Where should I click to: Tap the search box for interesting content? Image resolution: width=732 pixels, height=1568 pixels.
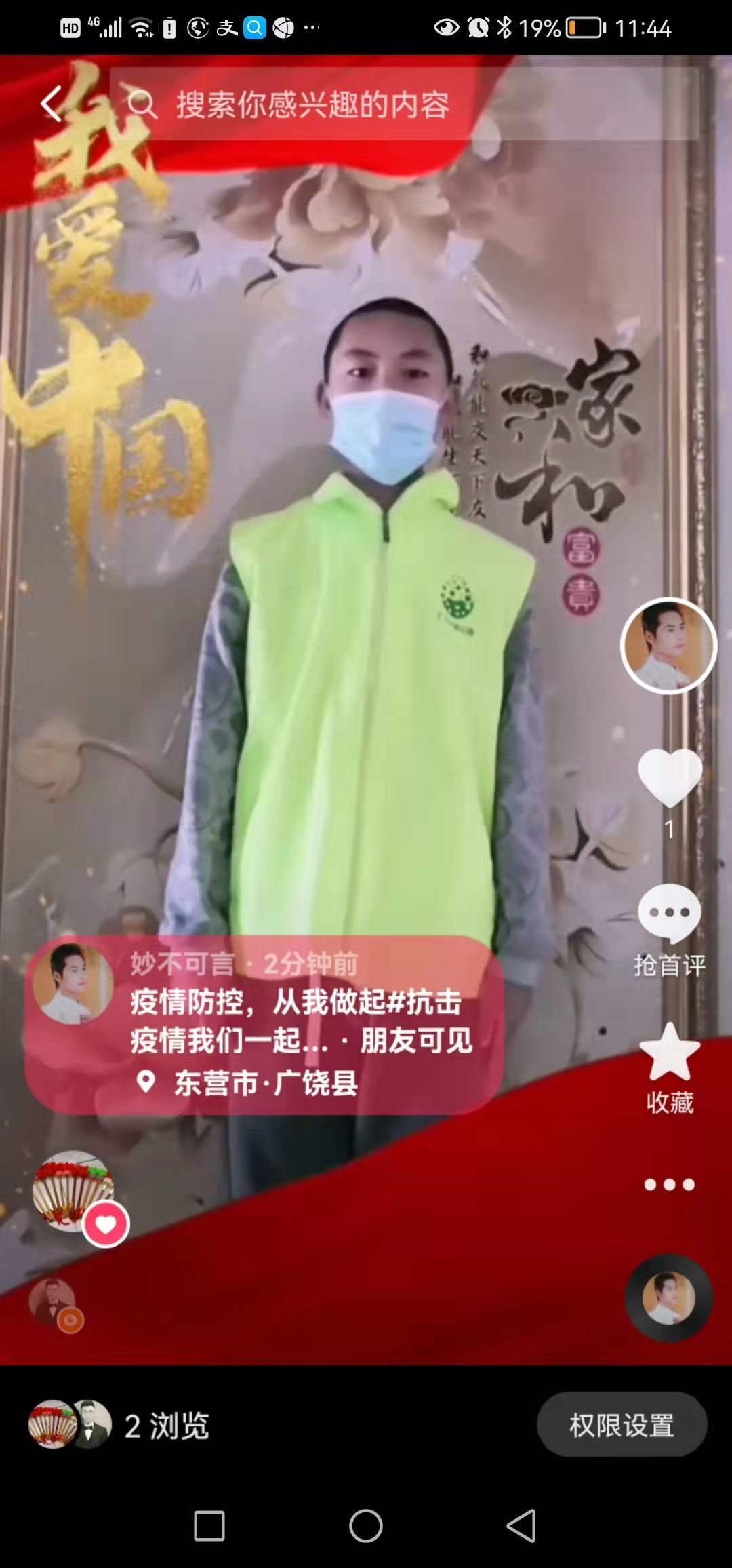coord(404,104)
